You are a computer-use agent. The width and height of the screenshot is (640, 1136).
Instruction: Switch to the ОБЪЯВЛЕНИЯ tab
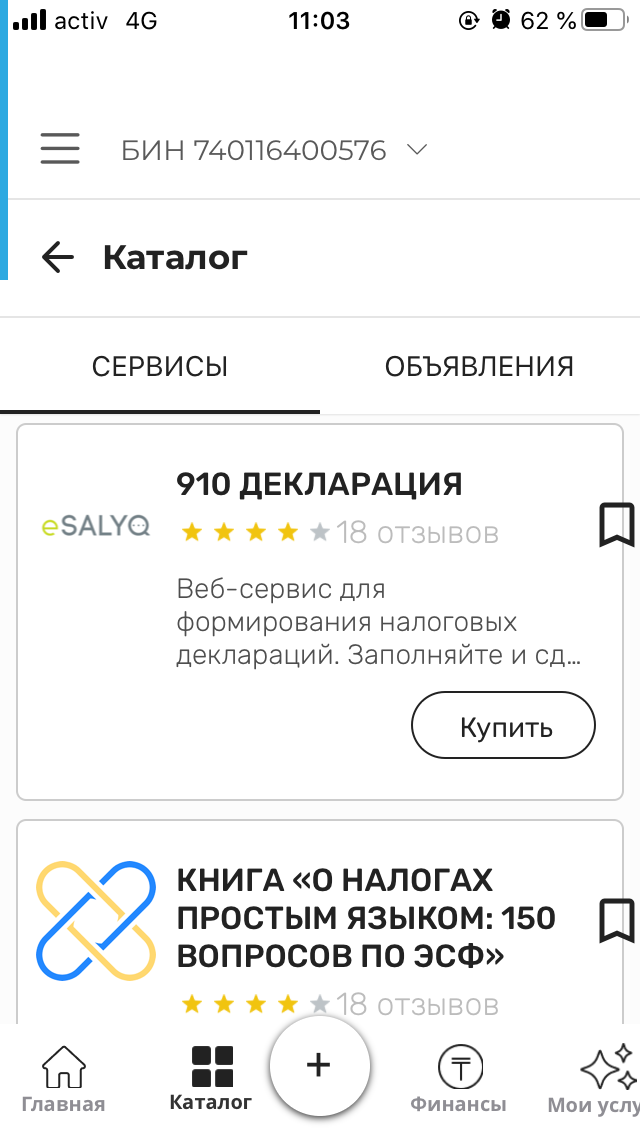click(x=479, y=366)
